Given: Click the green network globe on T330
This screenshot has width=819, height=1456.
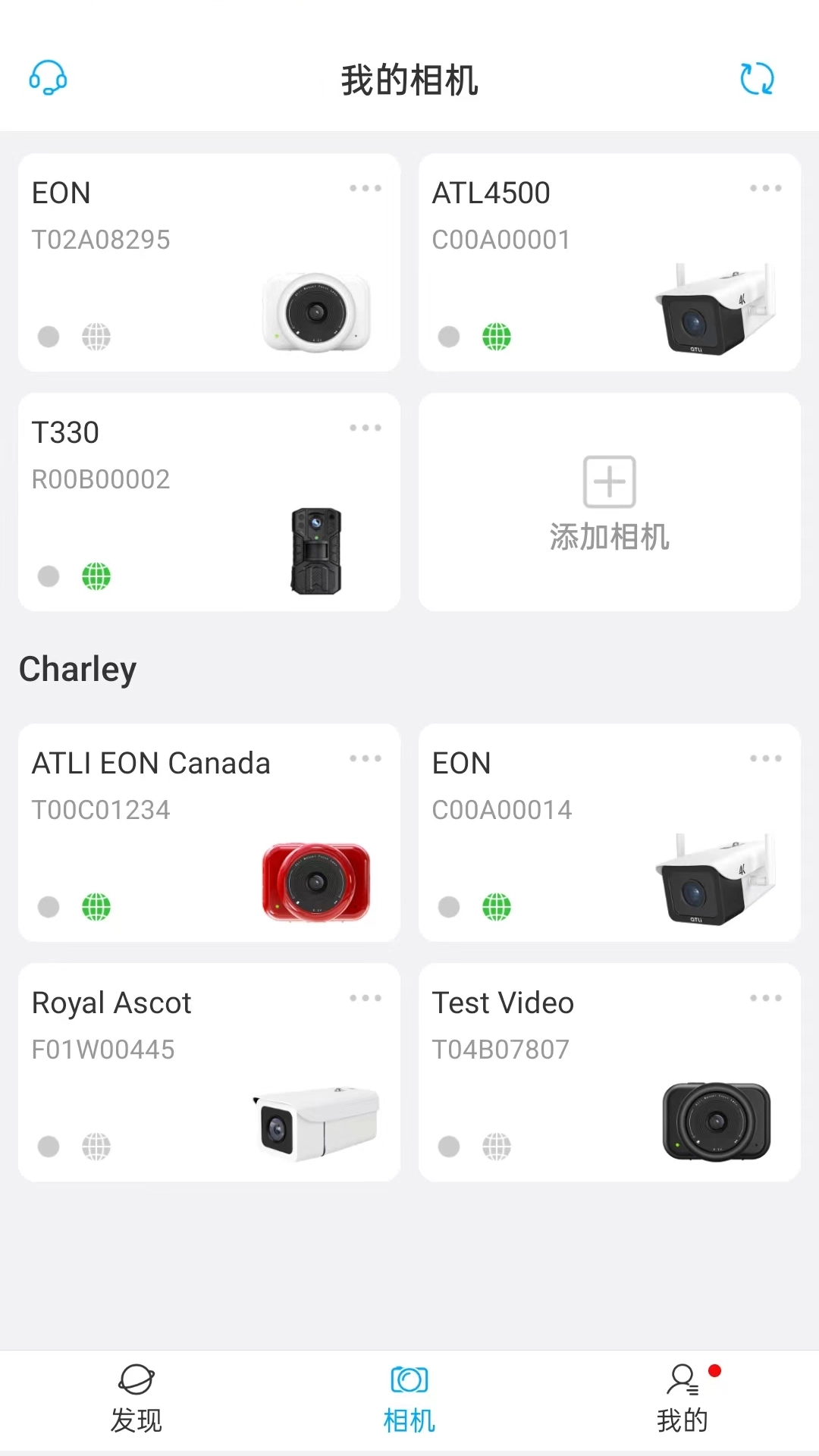Looking at the screenshot, I should (x=96, y=576).
